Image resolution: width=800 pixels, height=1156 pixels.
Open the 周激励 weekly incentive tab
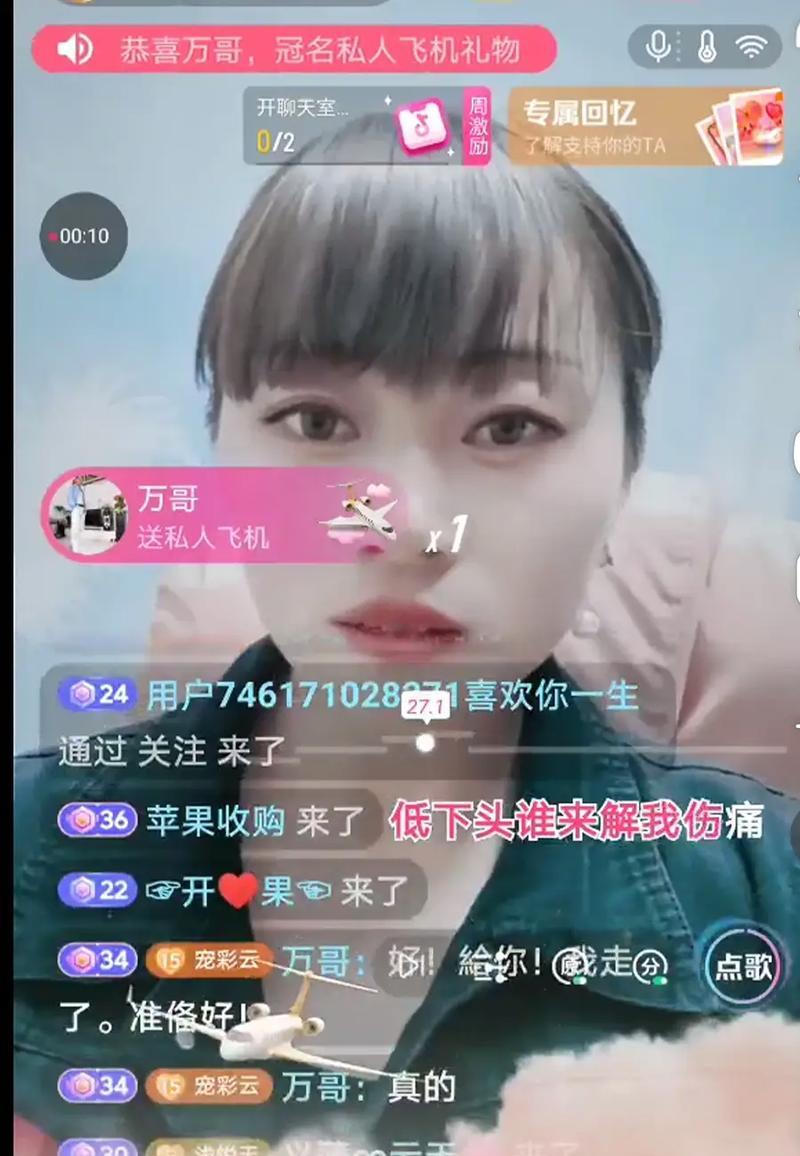pos(478,126)
